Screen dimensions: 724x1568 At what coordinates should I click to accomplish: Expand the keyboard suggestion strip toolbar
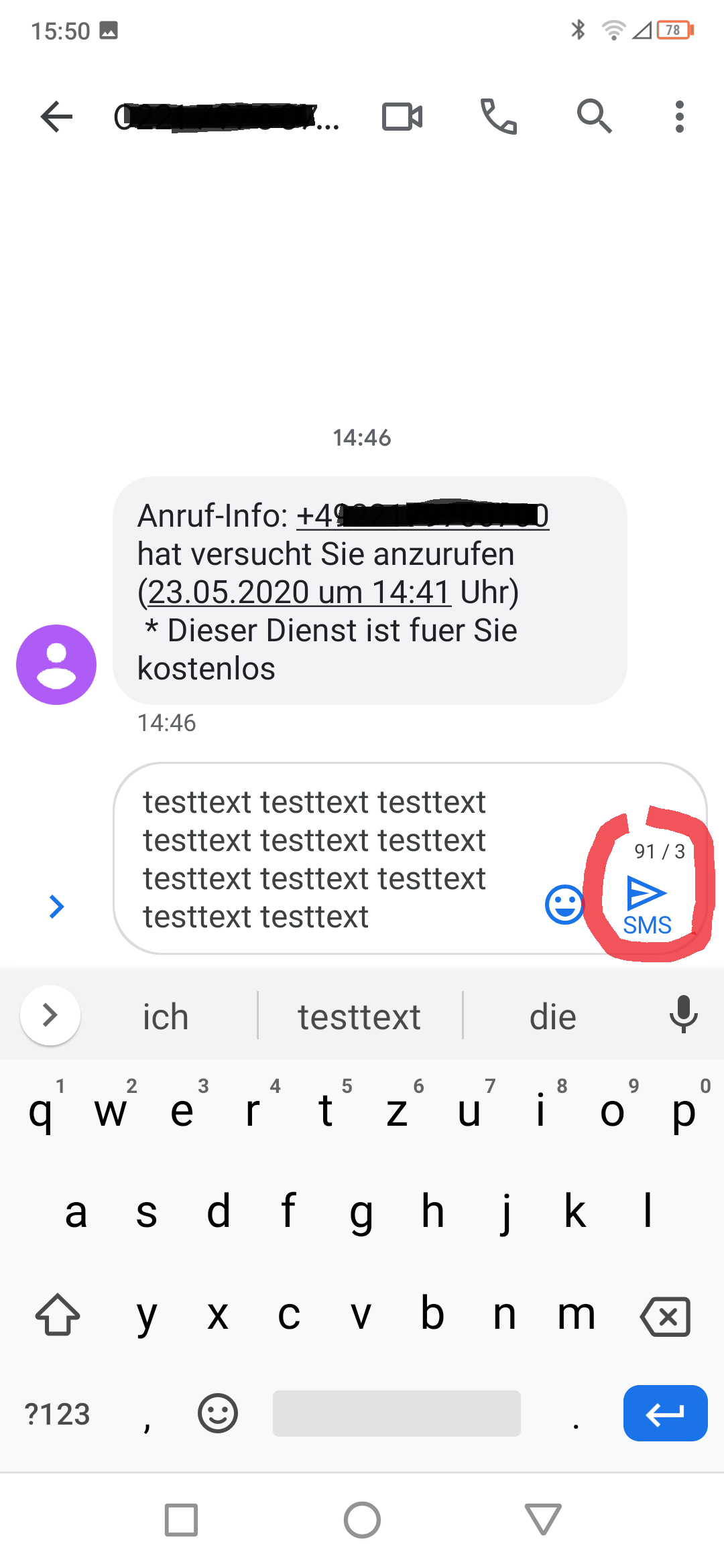pos(50,1015)
